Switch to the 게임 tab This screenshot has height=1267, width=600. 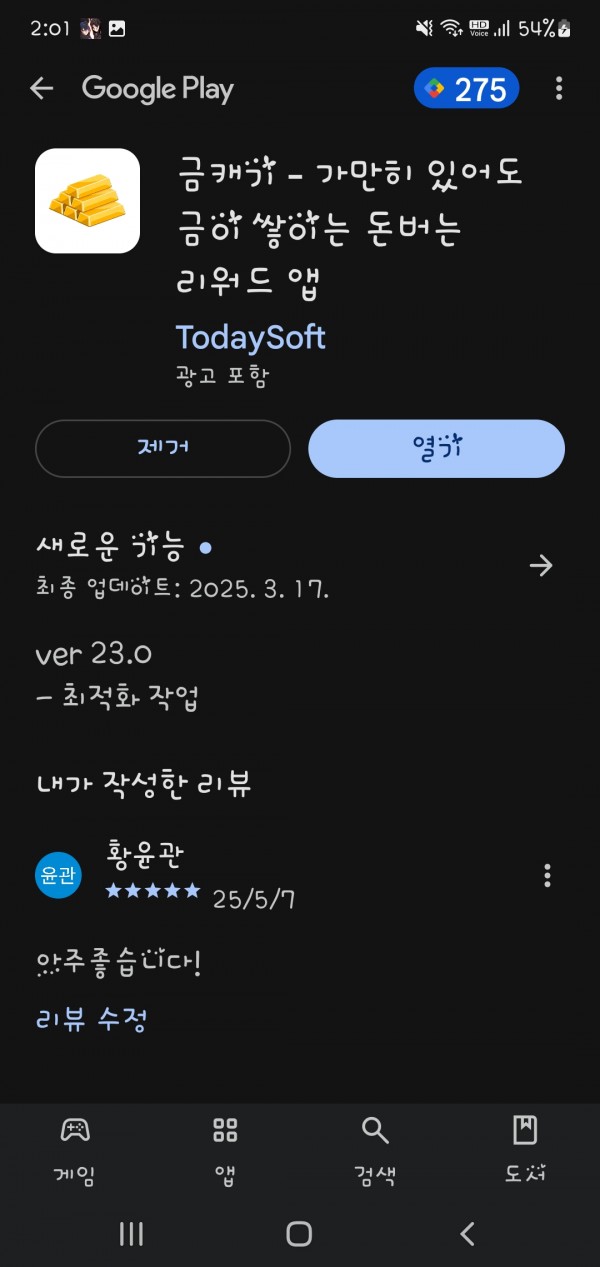click(75, 1152)
